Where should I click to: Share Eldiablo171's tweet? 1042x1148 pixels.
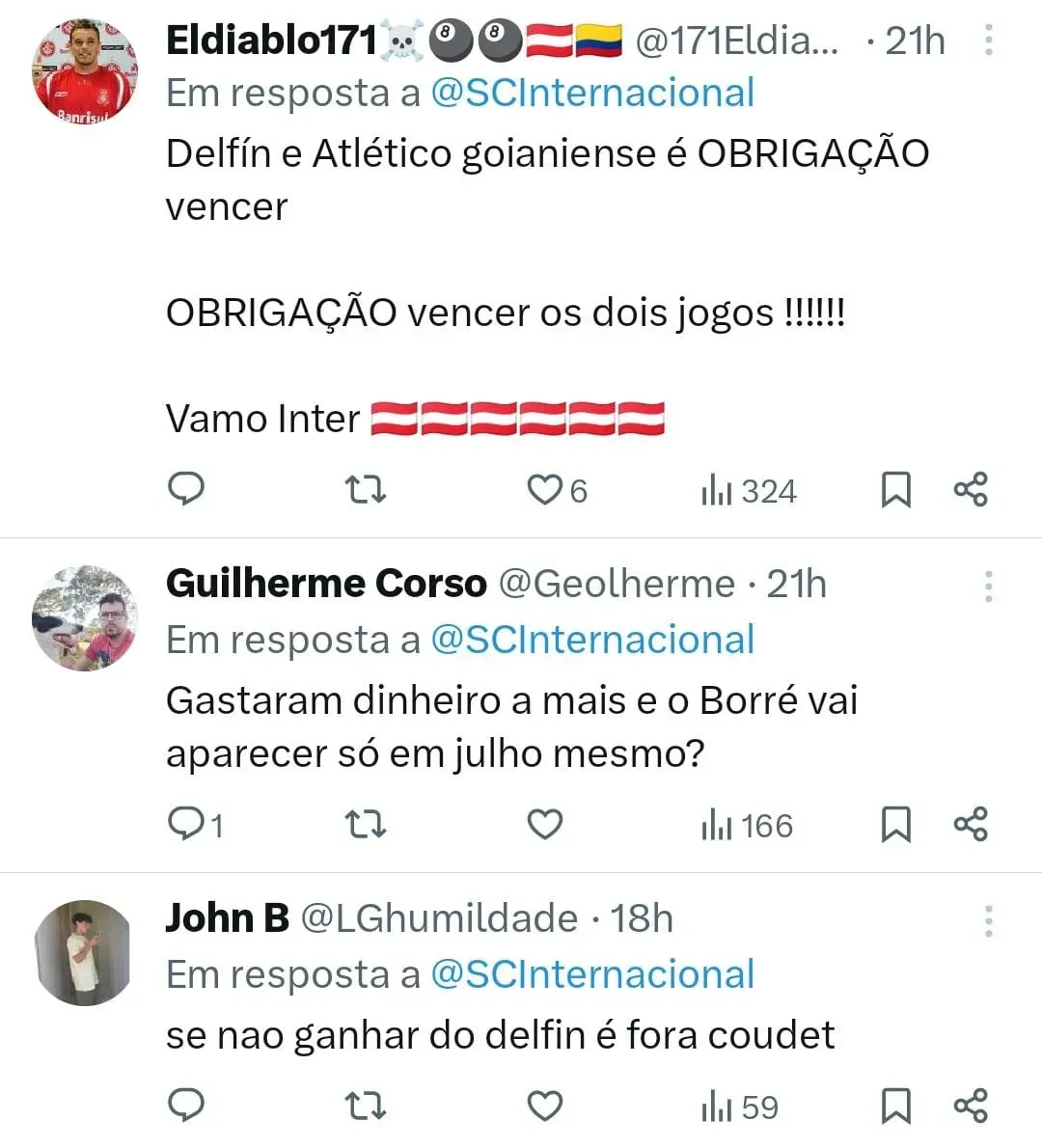pos(971,490)
